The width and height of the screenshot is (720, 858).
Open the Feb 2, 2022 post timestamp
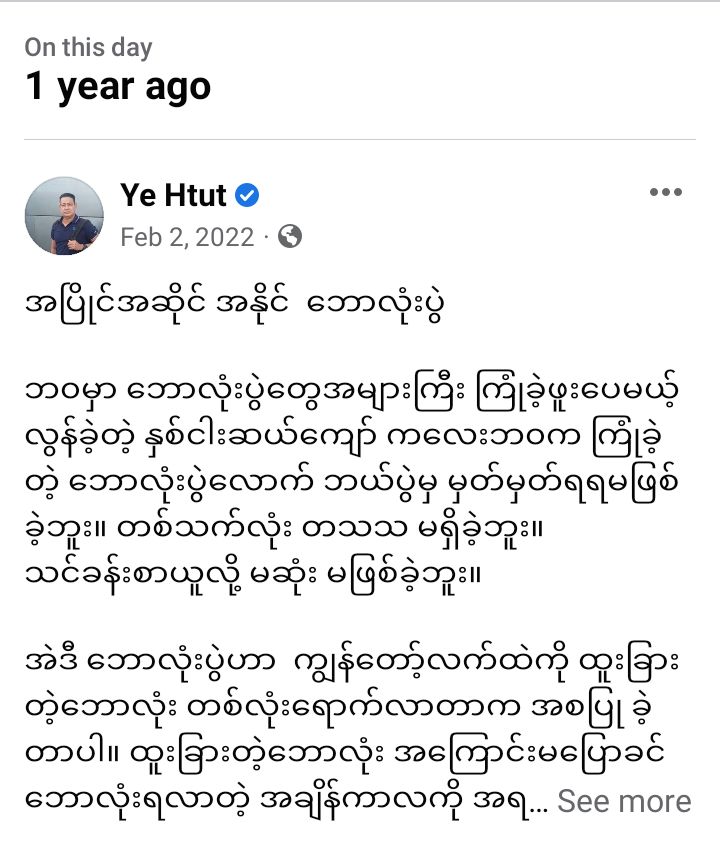pyautogui.click(x=187, y=237)
